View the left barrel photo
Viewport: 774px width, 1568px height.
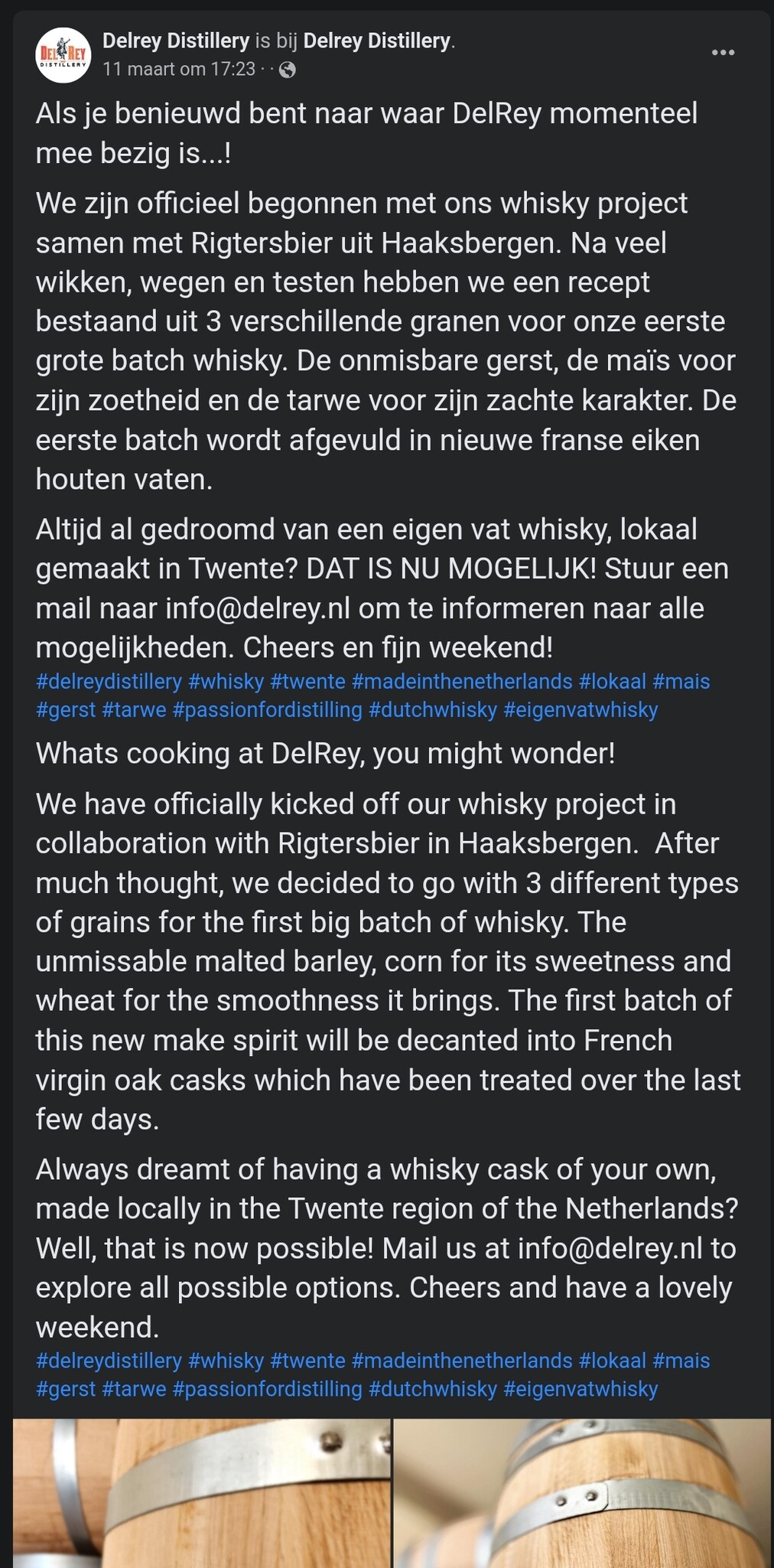[201, 1492]
